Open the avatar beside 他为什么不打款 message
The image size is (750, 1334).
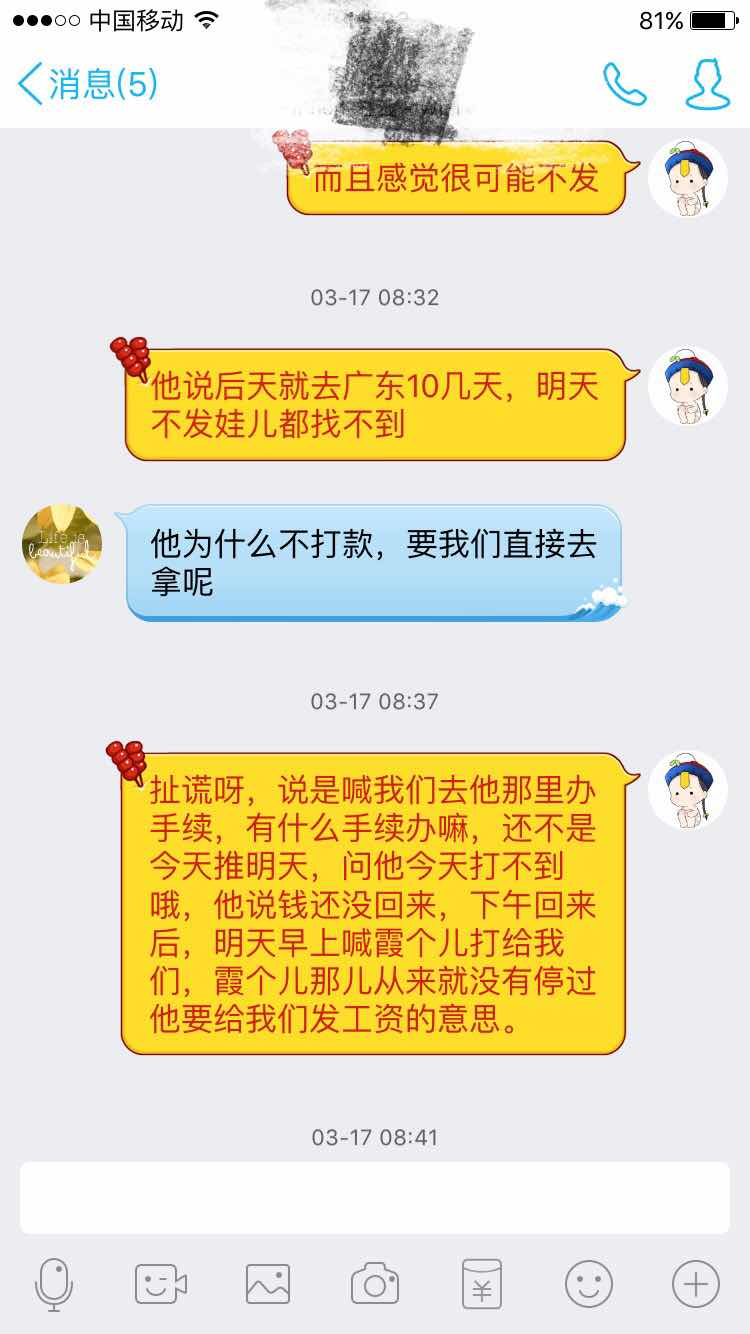coord(62,544)
